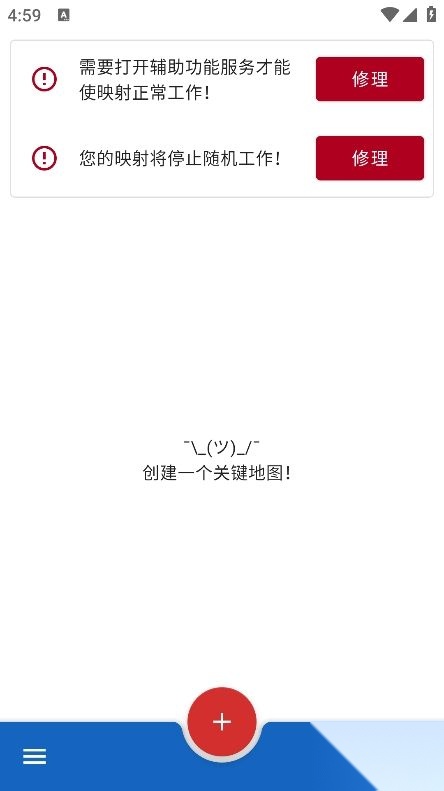Open the hamburger menu in bottom bar
Screen dimensions: 444x791
34,756
